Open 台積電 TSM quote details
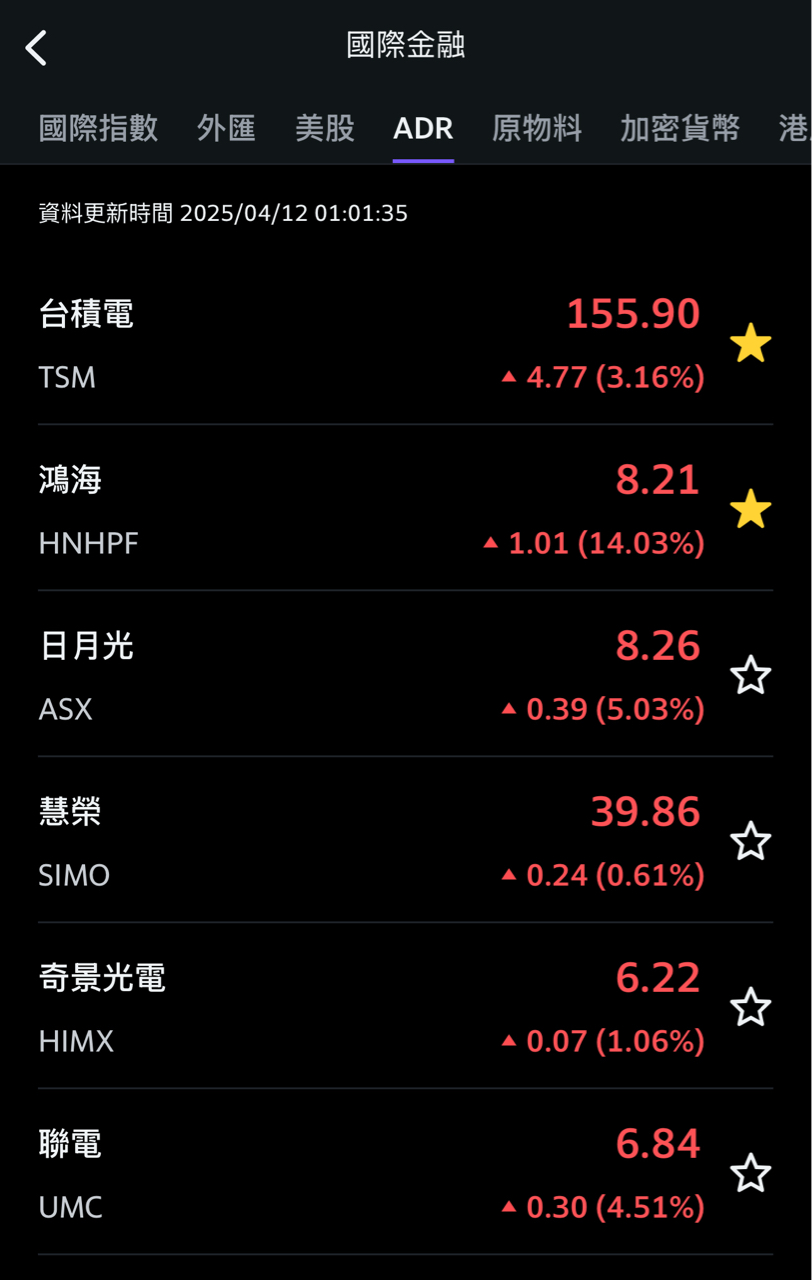The height and width of the screenshot is (1280, 812). (x=370, y=343)
